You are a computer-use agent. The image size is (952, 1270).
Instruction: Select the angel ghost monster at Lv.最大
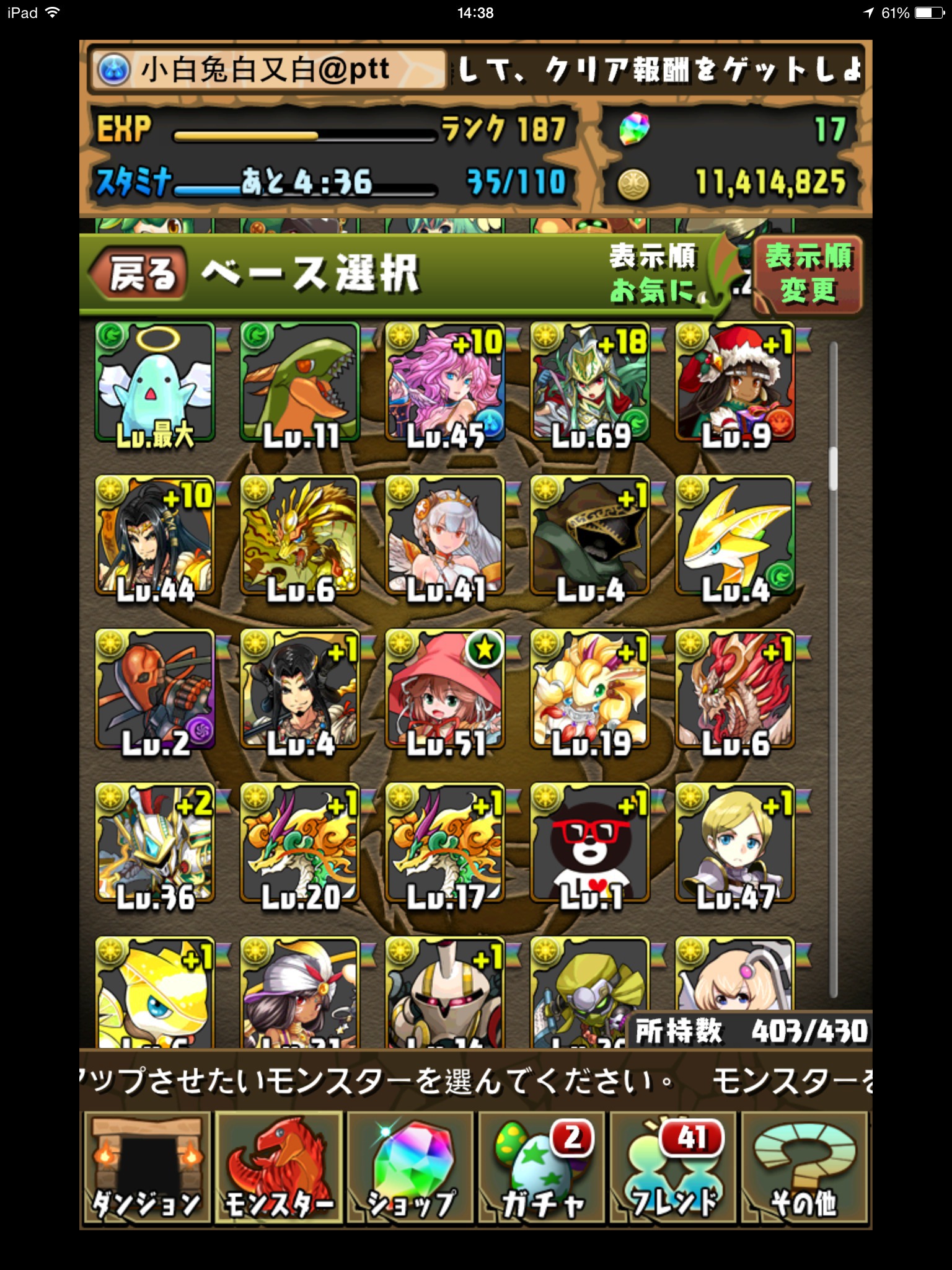155,383
